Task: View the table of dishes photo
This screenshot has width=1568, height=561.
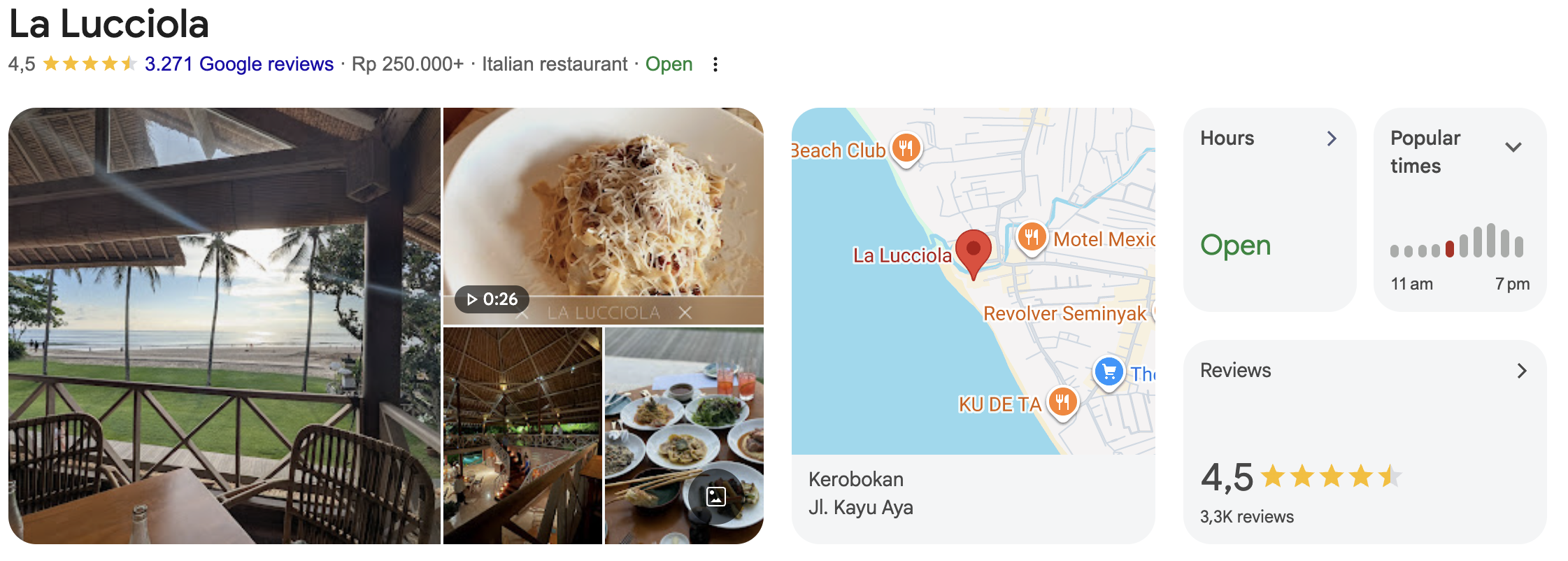Action: [x=684, y=435]
